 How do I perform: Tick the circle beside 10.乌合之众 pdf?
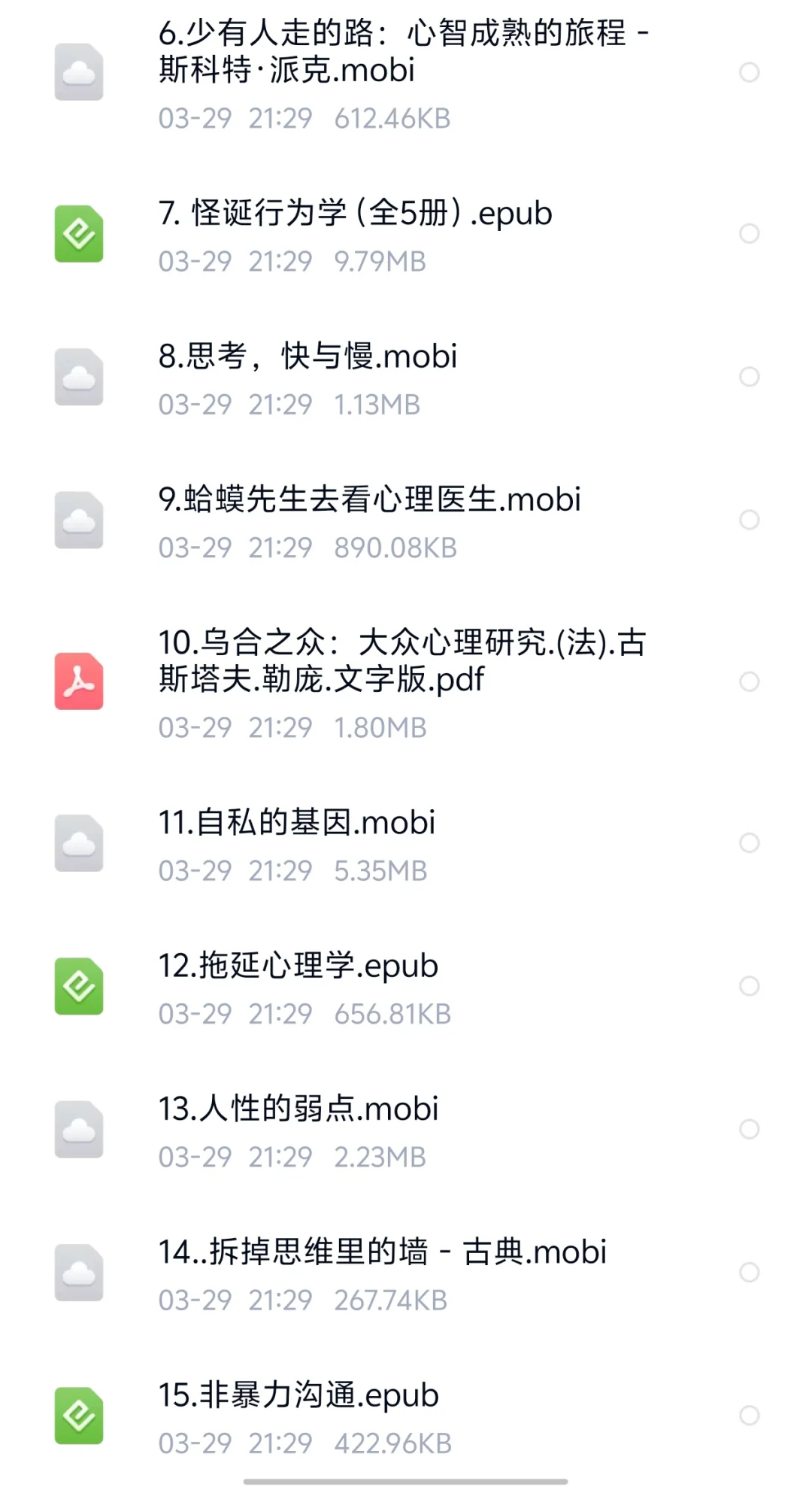click(x=749, y=681)
